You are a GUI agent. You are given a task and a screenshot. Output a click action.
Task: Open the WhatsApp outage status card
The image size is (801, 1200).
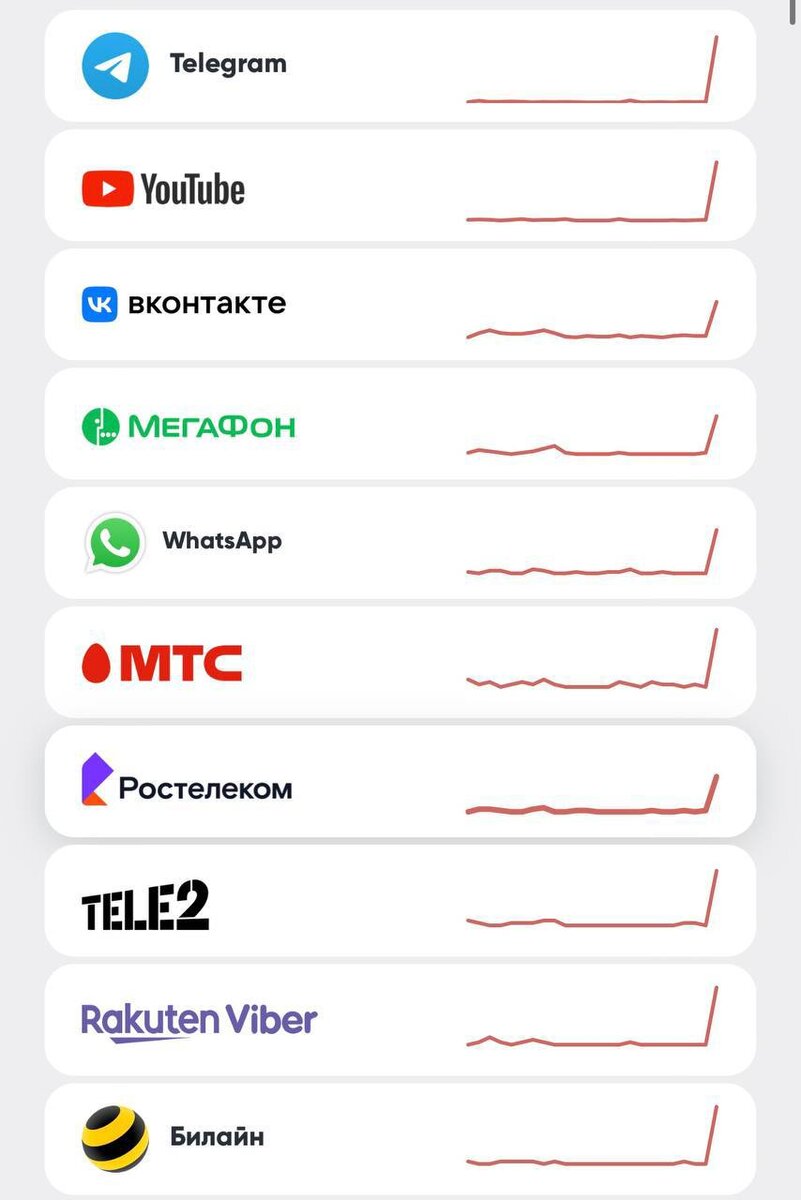point(400,543)
